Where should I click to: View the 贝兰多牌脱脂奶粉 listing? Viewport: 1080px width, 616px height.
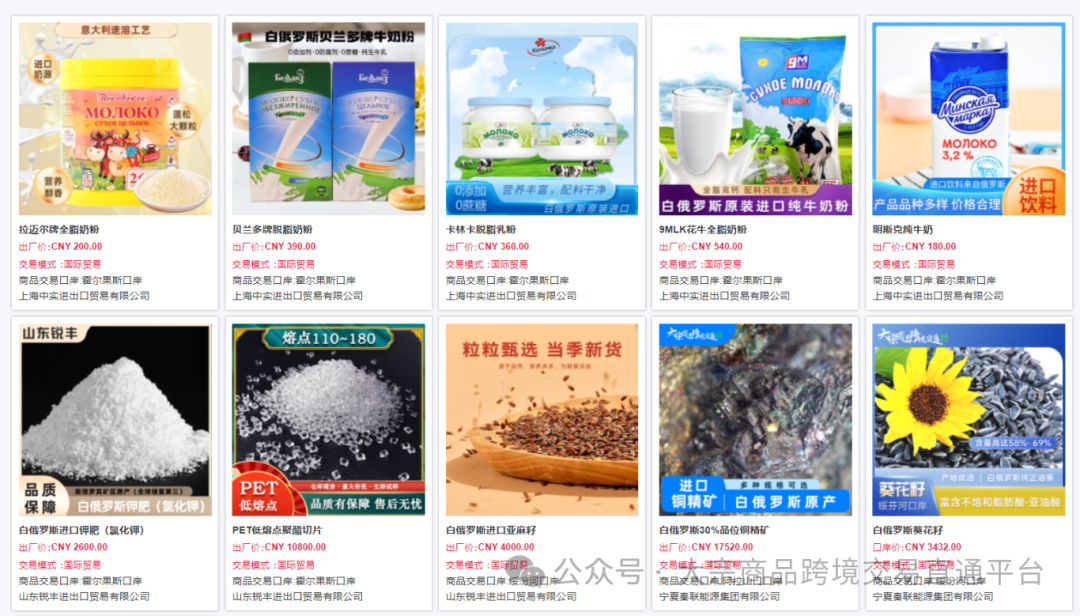[x=329, y=120]
